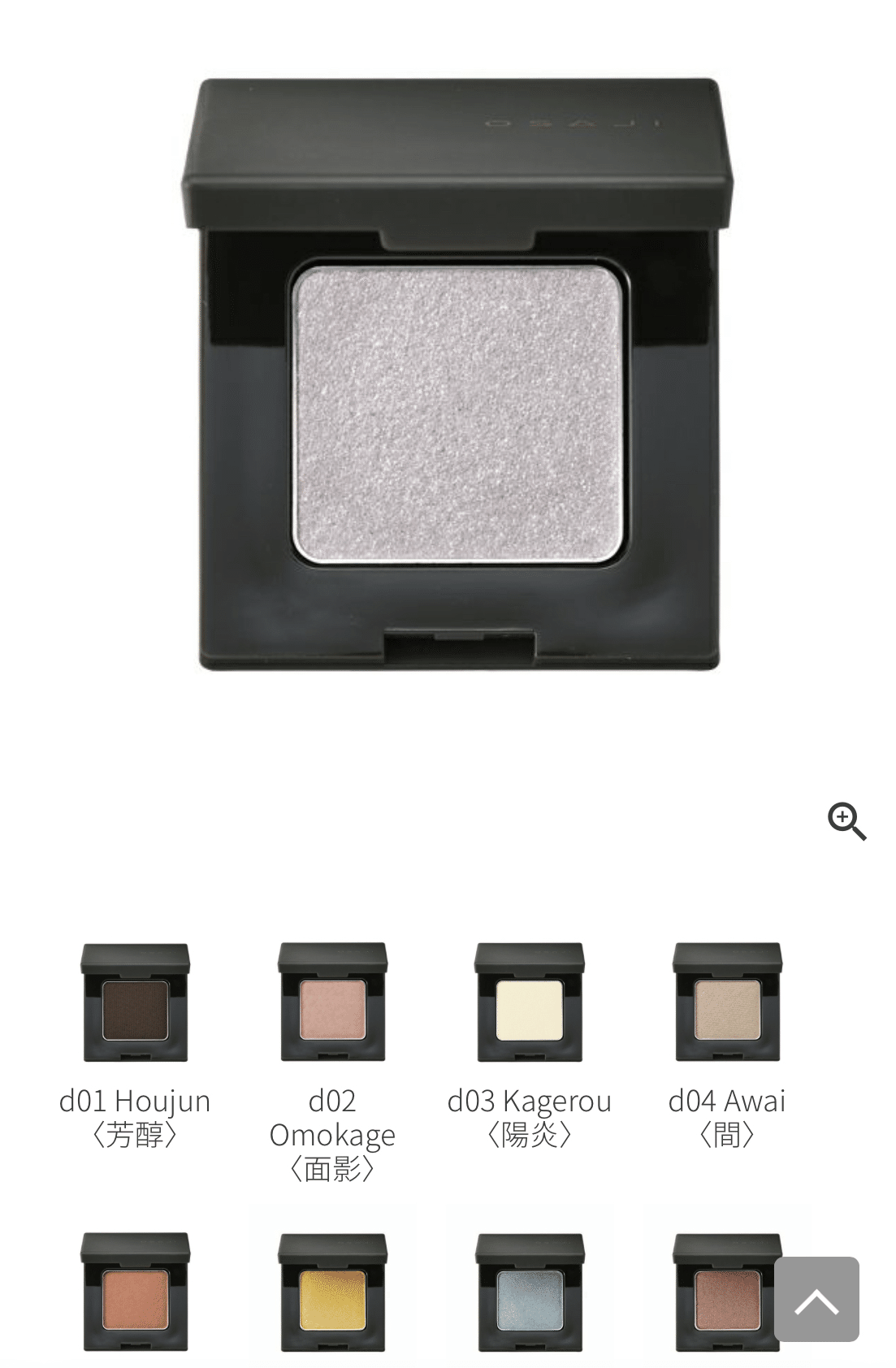Select the d01 Houjun dark brown shade
This screenshot has height=1368, width=896.
(136, 1002)
